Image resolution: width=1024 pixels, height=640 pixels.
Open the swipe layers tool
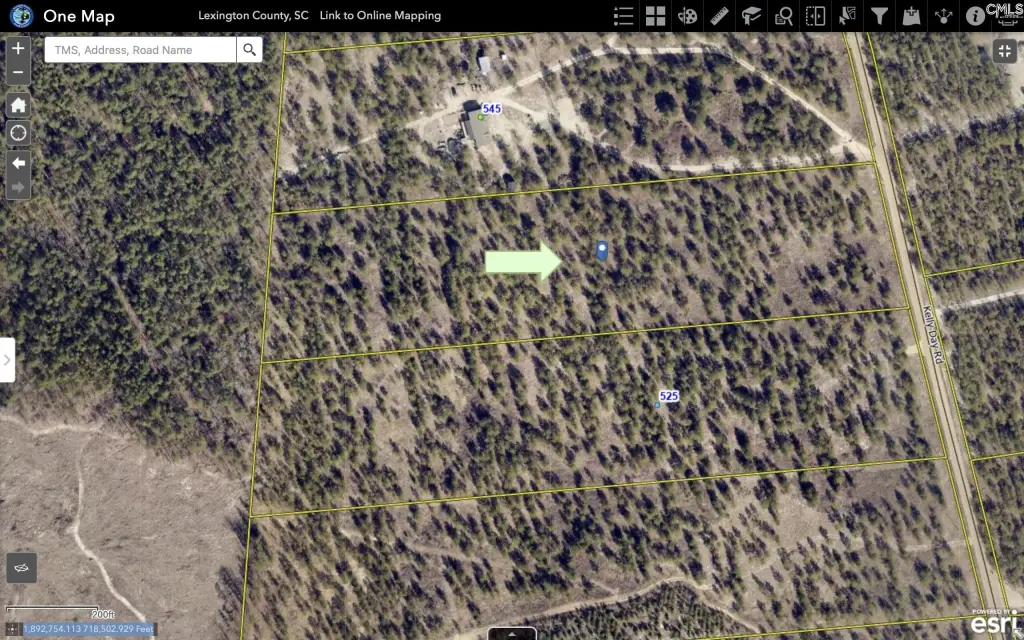click(x=815, y=16)
